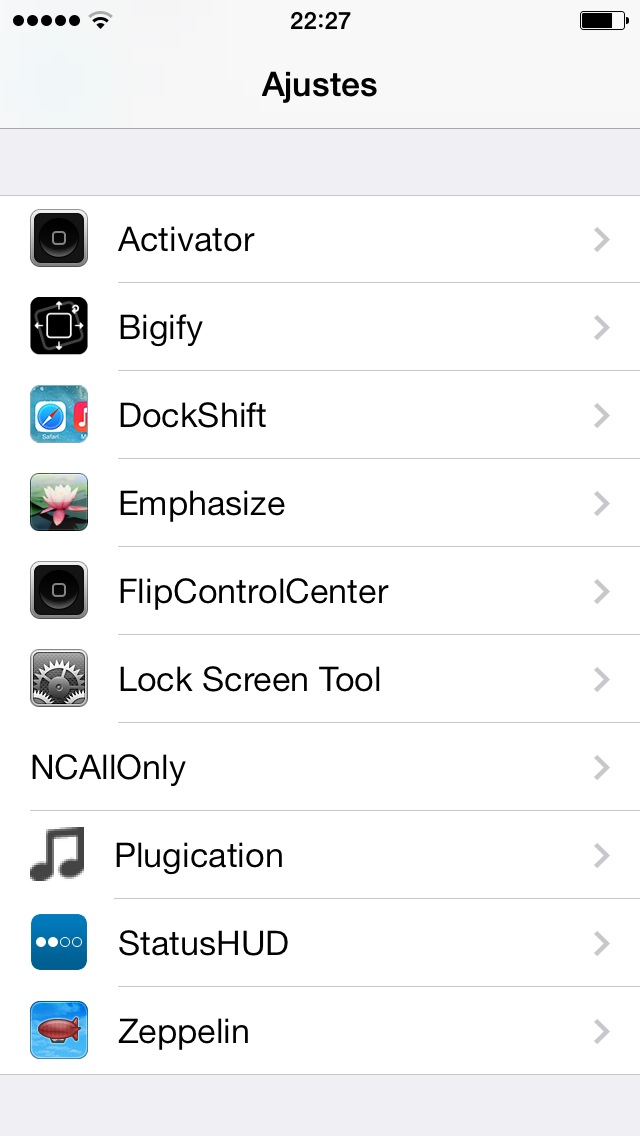
Task: Go to Plugication settings
Action: click(320, 855)
